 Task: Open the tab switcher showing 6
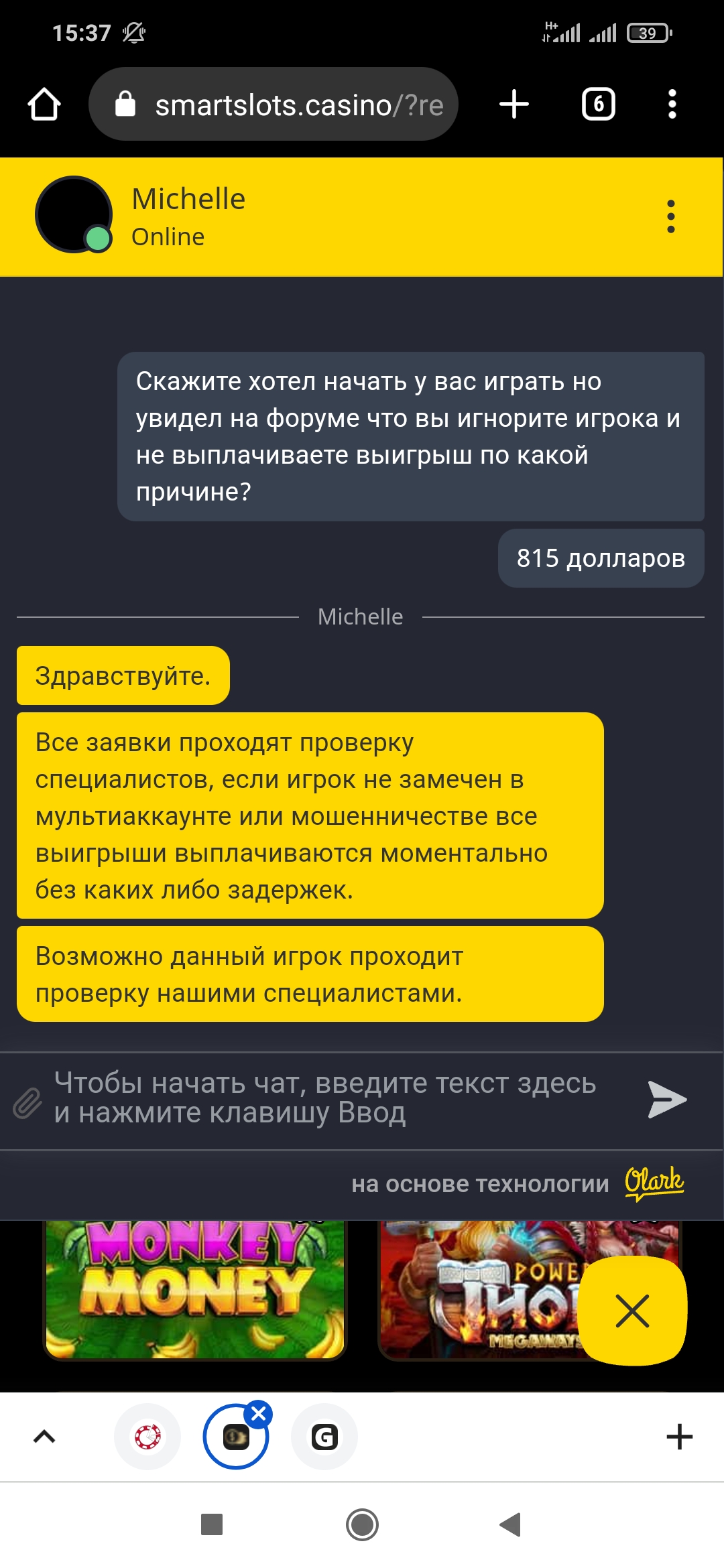click(598, 104)
